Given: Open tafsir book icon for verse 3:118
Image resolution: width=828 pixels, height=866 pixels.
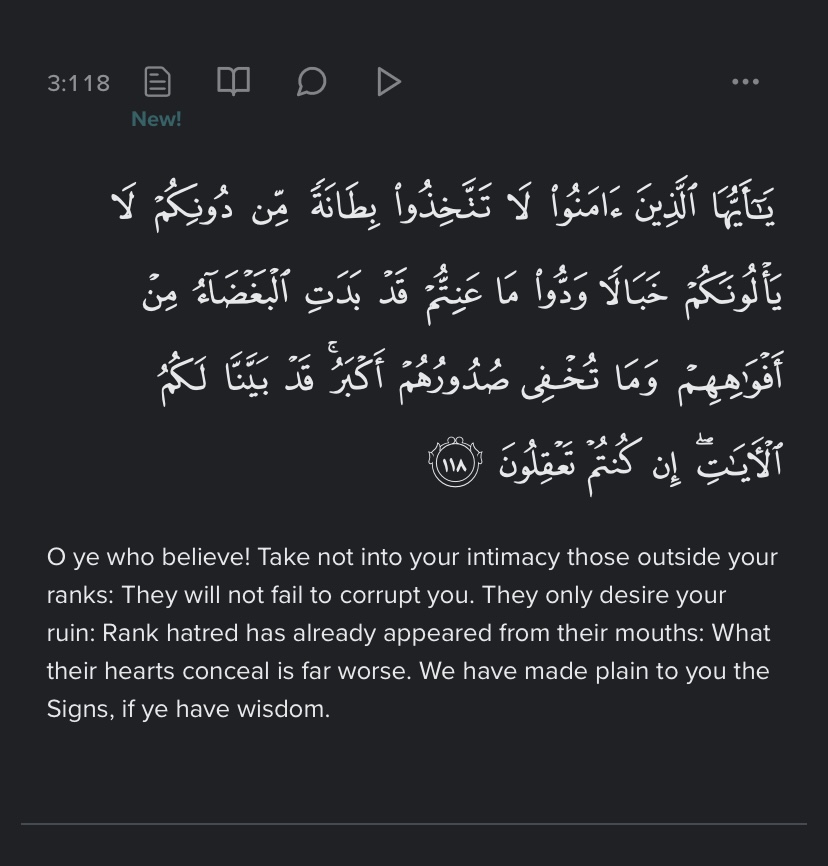Looking at the screenshot, I should 234,82.
